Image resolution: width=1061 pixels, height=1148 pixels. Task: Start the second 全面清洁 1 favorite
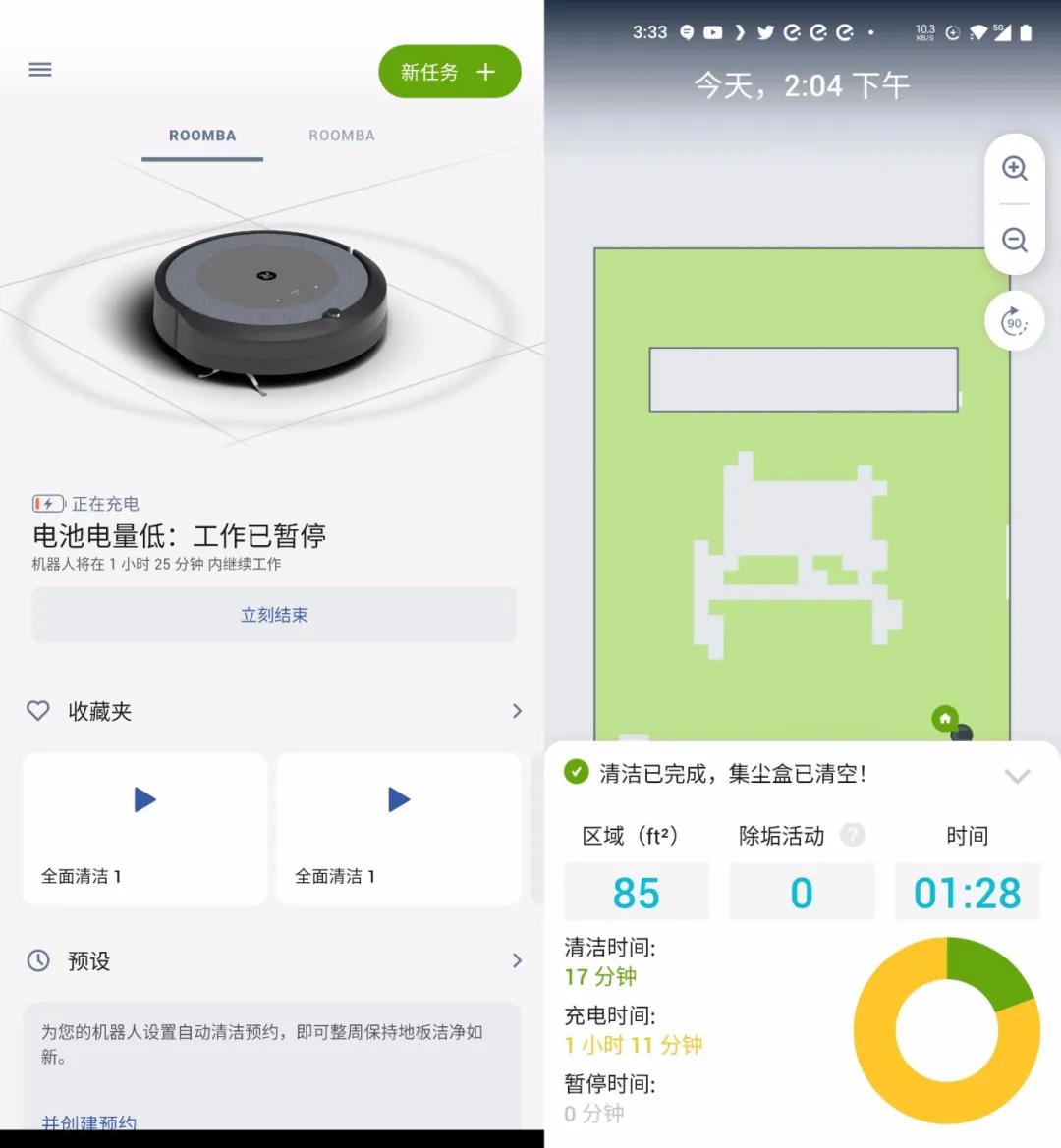pos(398,799)
